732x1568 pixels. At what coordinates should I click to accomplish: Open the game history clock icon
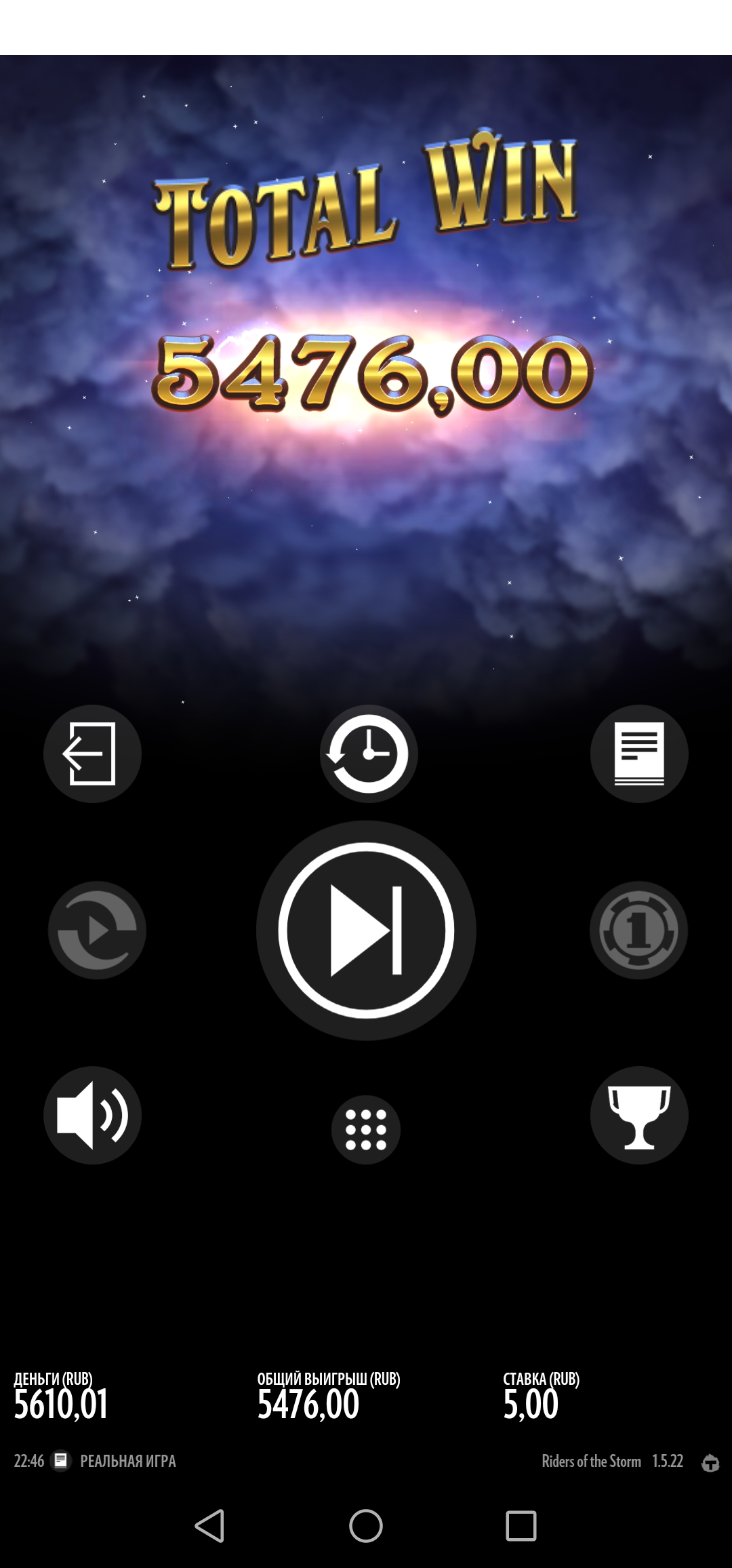tap(368, 753)
